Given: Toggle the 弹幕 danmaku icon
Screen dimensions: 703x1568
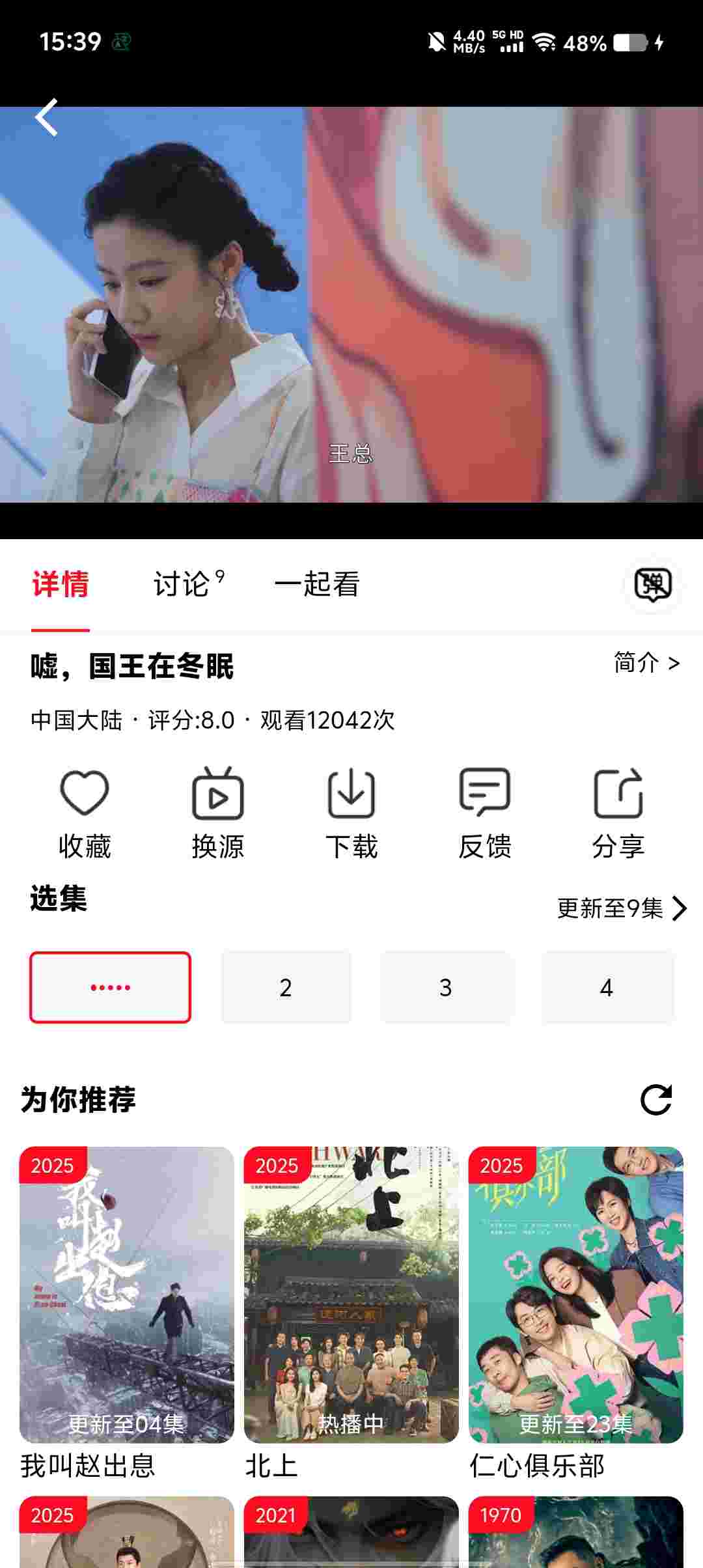Looking at the screenshot, I should [x=652, y=584].
